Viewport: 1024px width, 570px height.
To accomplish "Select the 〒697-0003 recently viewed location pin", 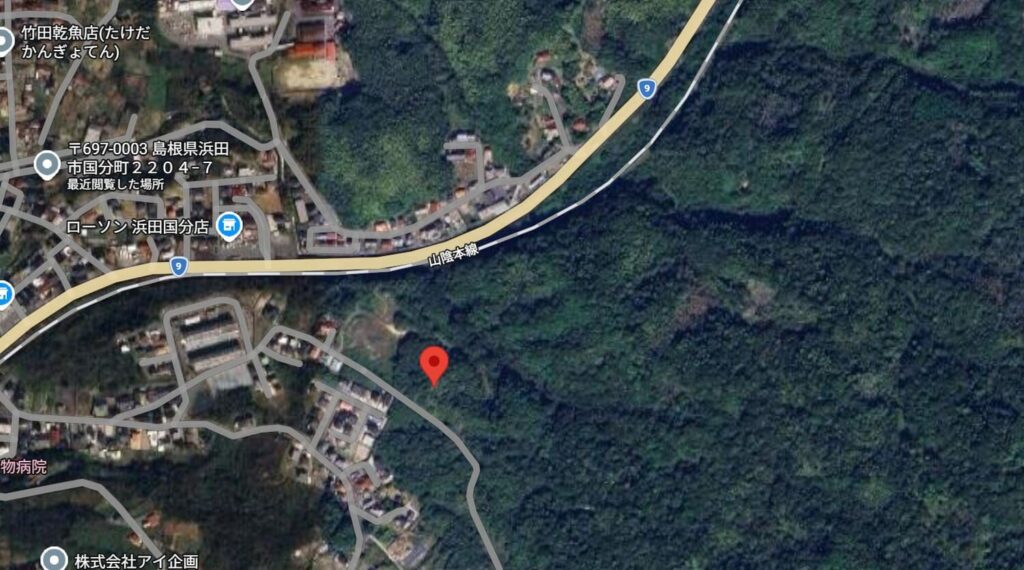I will 47,163.
